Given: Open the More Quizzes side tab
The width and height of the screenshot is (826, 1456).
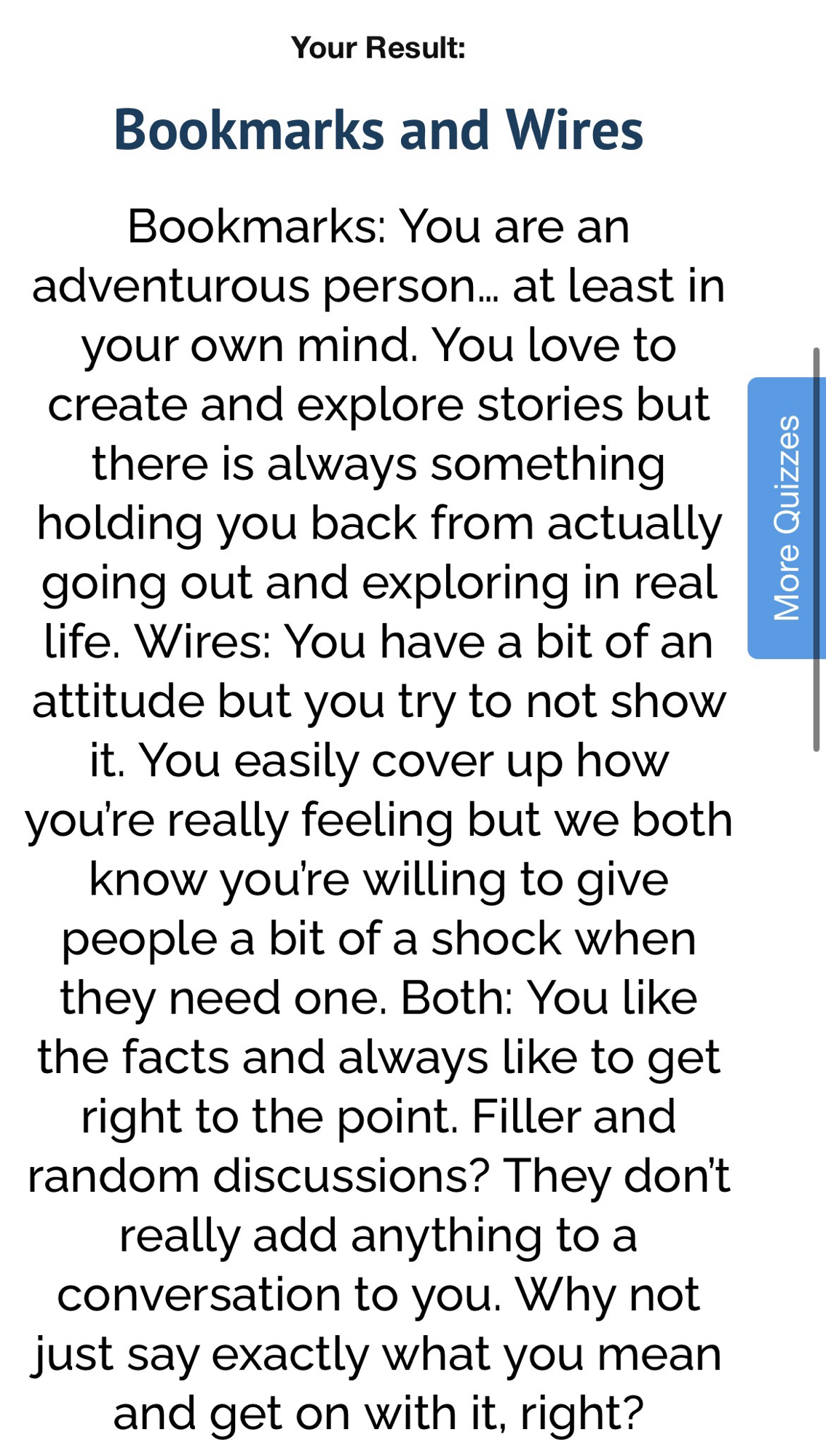Looking at the screenshot, I should (x=785, y=518).
